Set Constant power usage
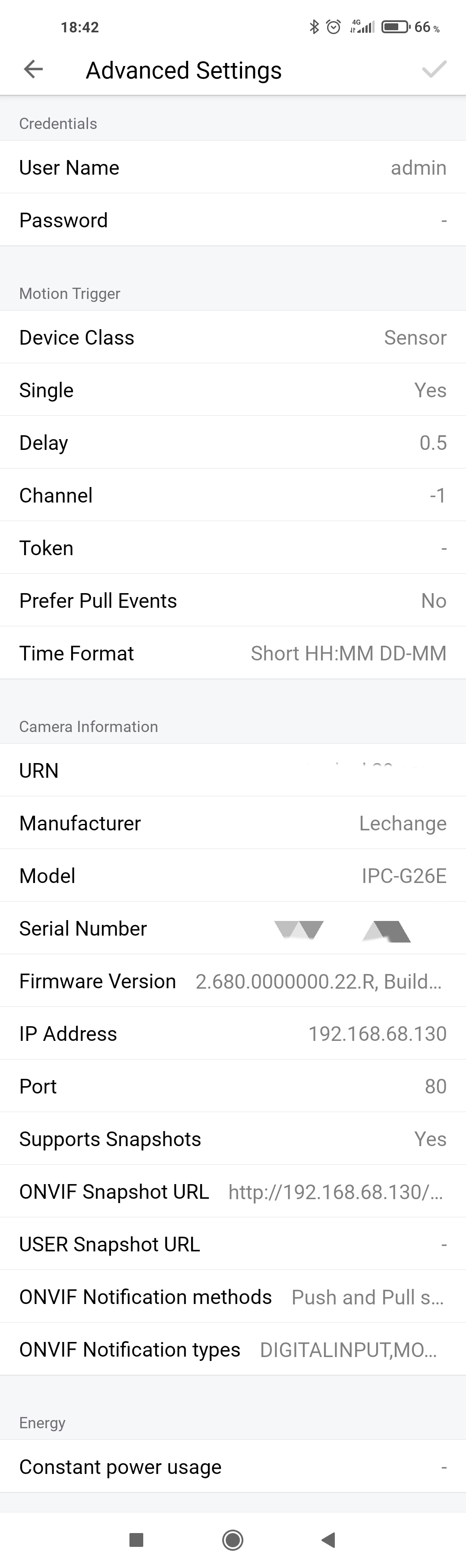This screenshot has width=466, height=1568. pyautogui.click(x=233, y=1467)
